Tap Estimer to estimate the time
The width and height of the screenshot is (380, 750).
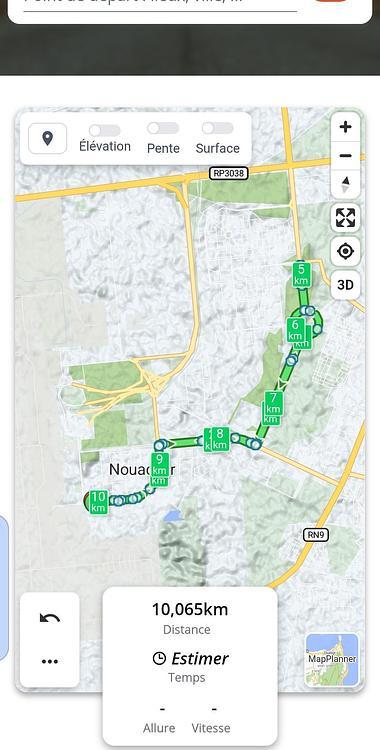[190, 659]
